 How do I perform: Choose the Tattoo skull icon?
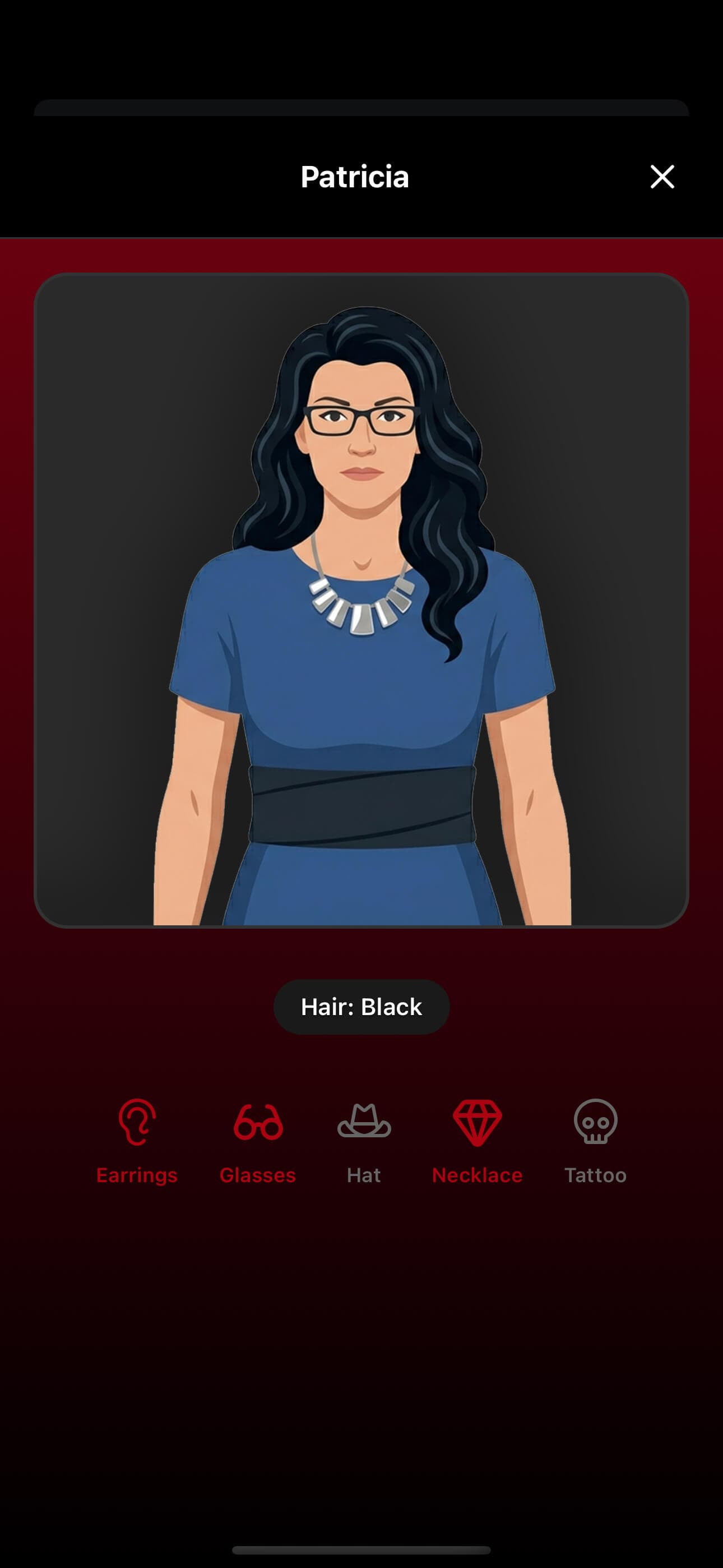tap(595, 1121)
